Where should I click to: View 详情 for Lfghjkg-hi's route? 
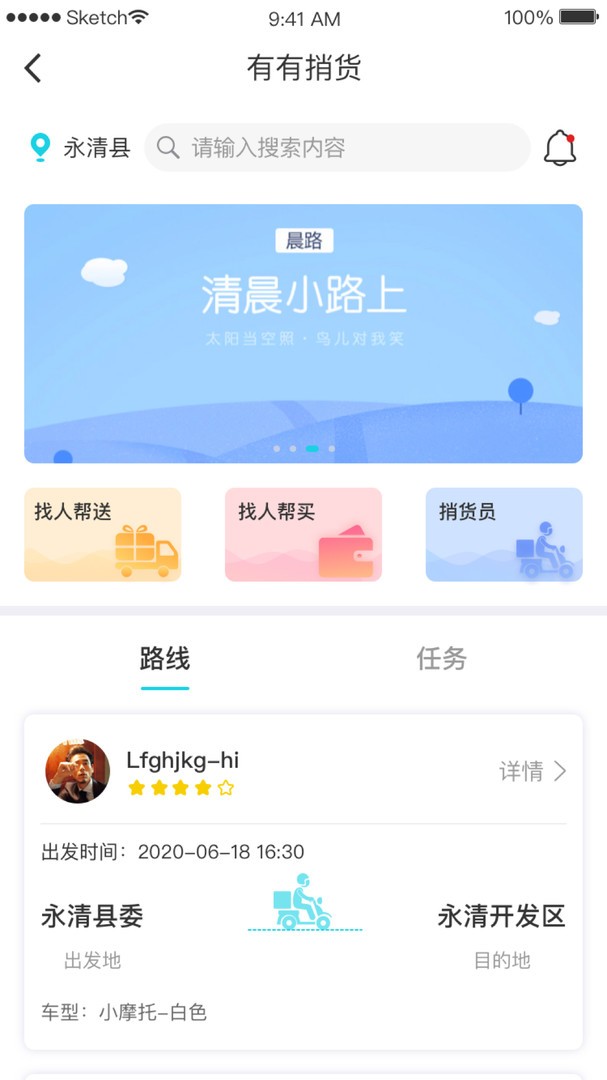pos(533,771)
